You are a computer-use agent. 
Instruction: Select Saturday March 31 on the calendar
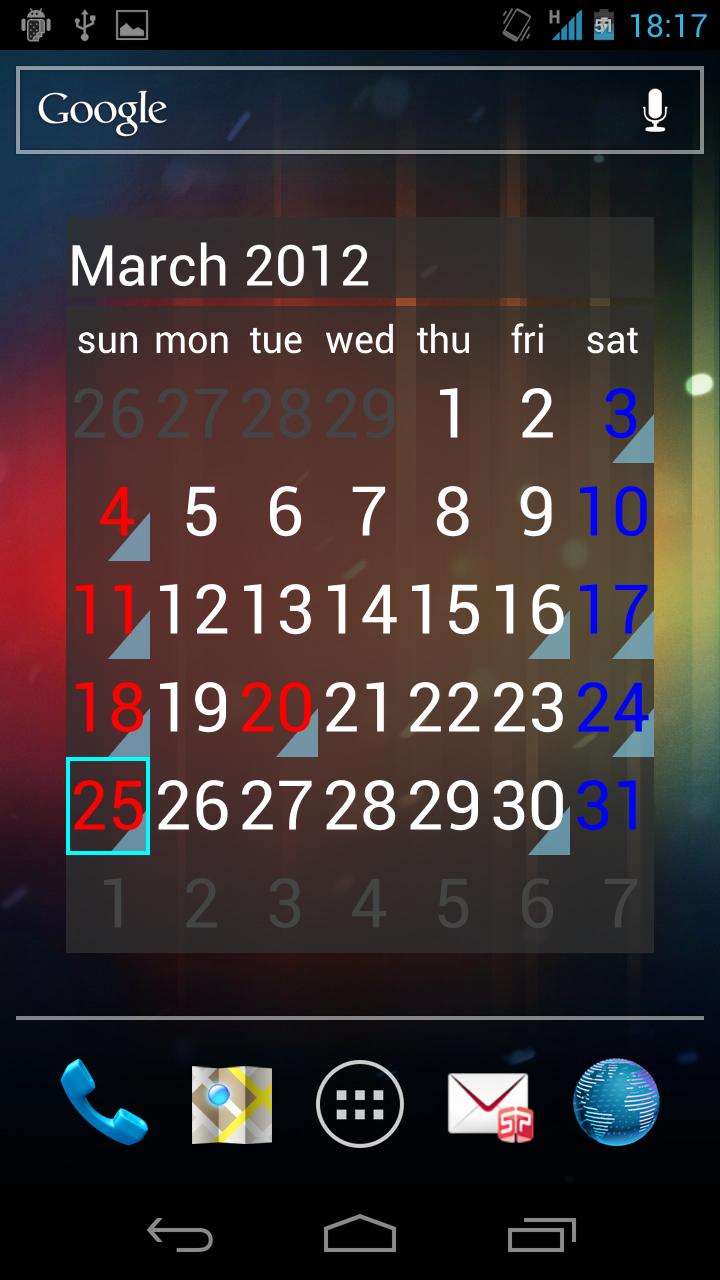point(613,806)
